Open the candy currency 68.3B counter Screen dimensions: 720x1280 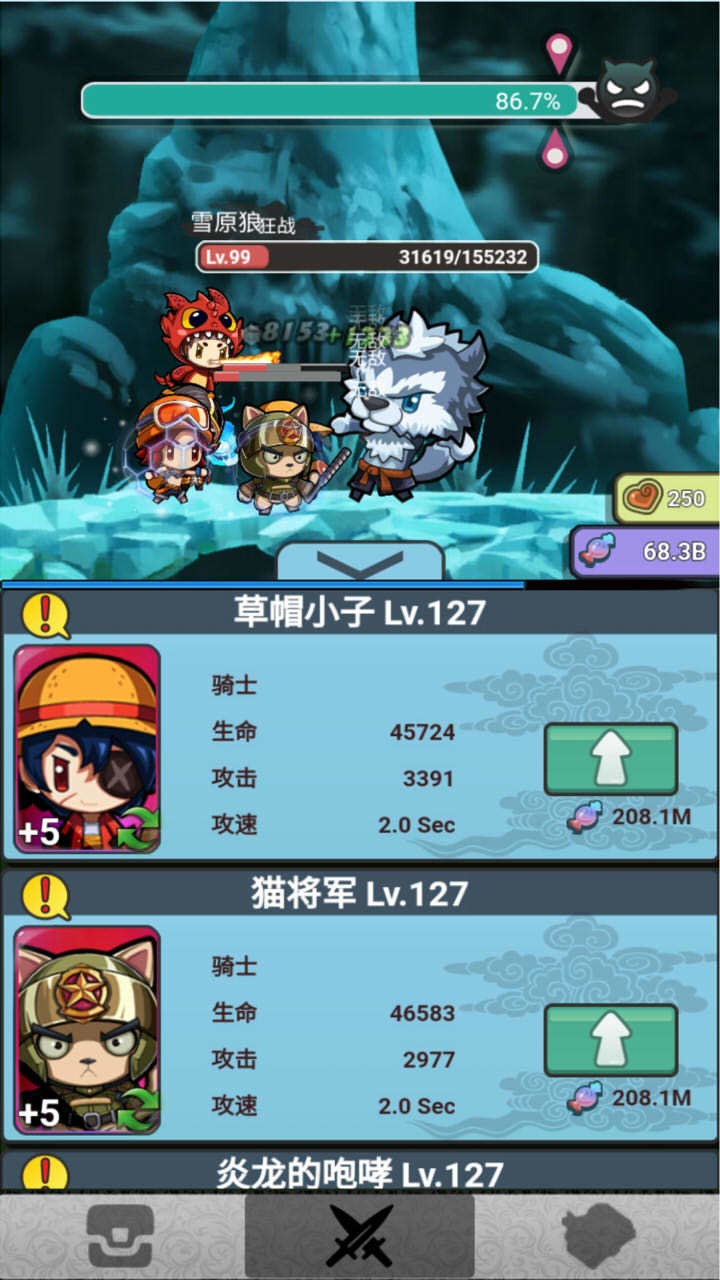point(646,551)
